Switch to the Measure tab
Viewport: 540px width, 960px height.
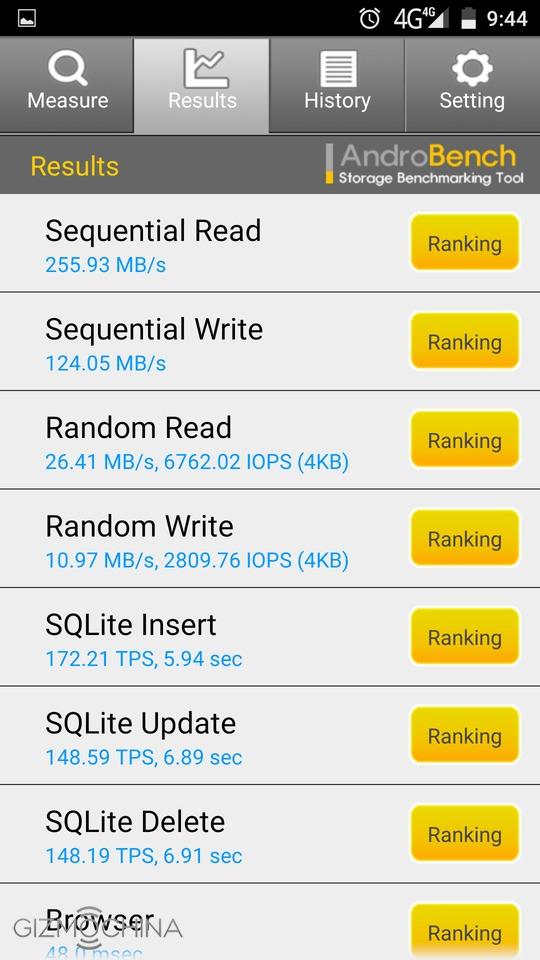pyautogui.click(x=67, y=84)
